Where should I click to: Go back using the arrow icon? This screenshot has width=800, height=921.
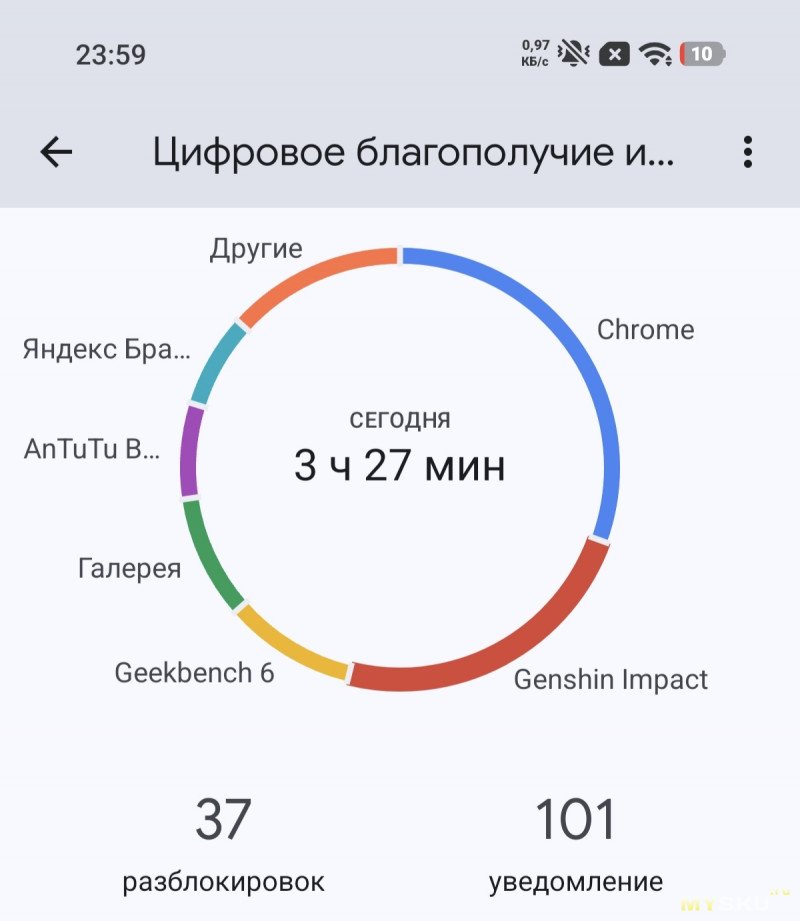(x=56, y=152)
